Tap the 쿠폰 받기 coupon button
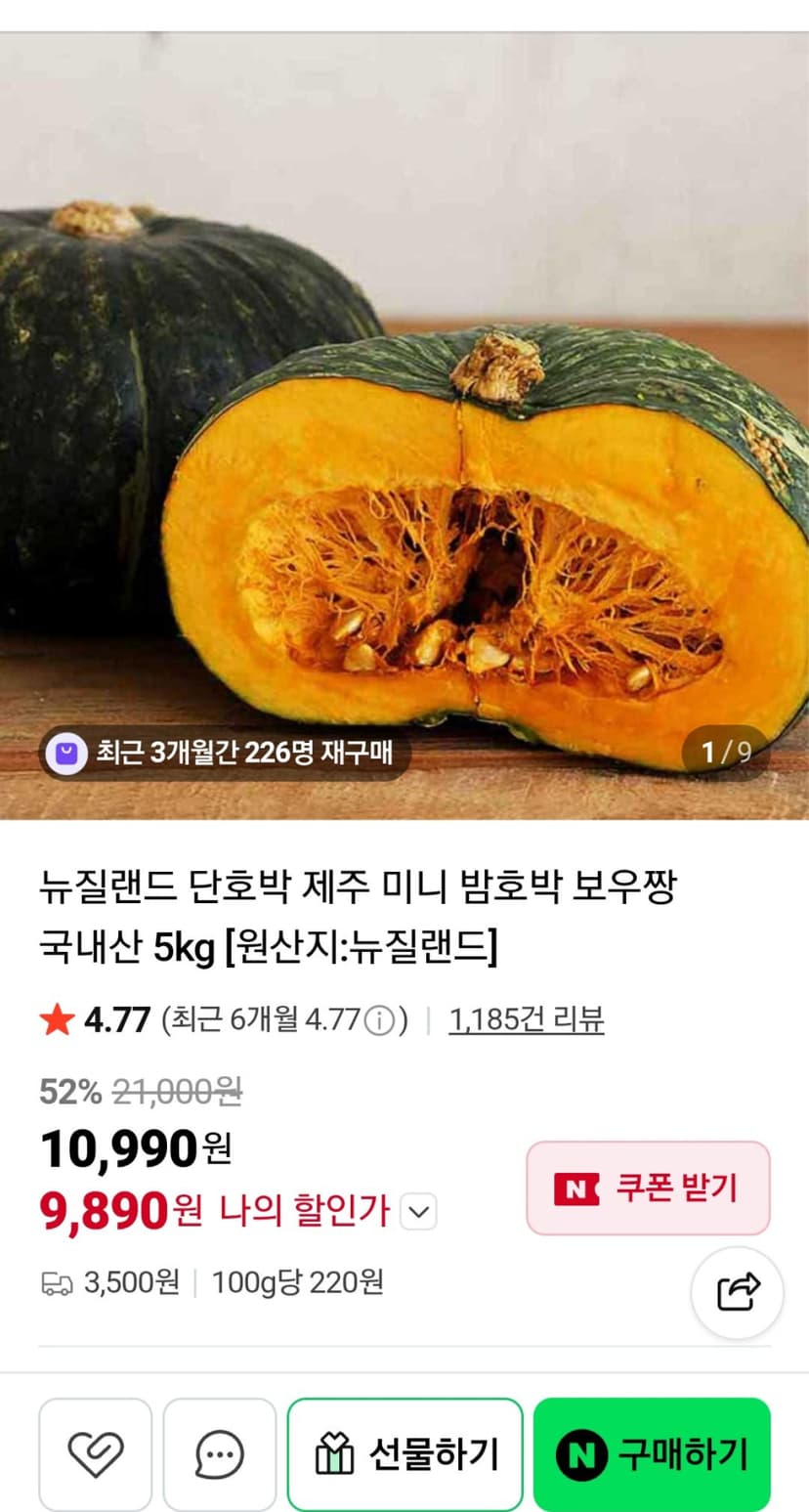The height and width of the screenshot is (1512, 809). [649, 1188]
